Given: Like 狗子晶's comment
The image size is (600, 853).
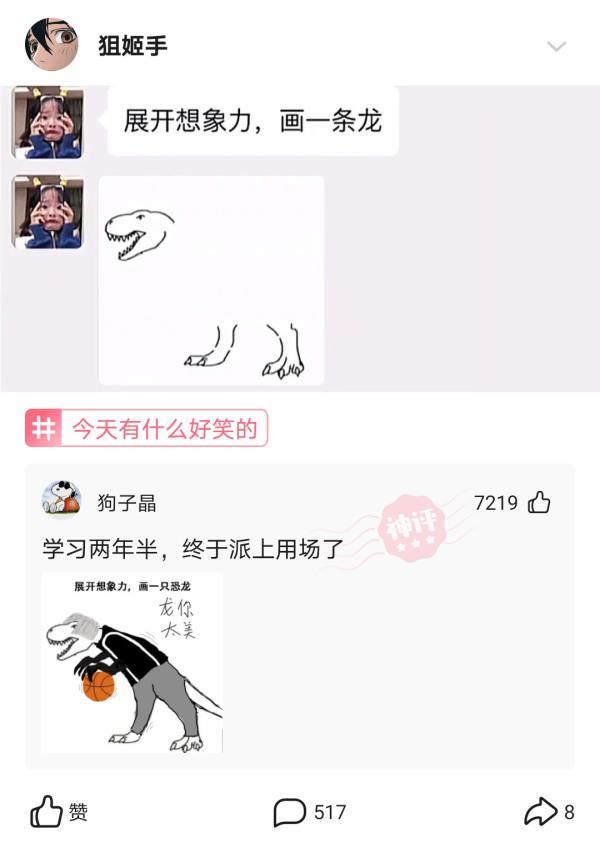Looking at the screenshot, I should click(x=539, y=503).
